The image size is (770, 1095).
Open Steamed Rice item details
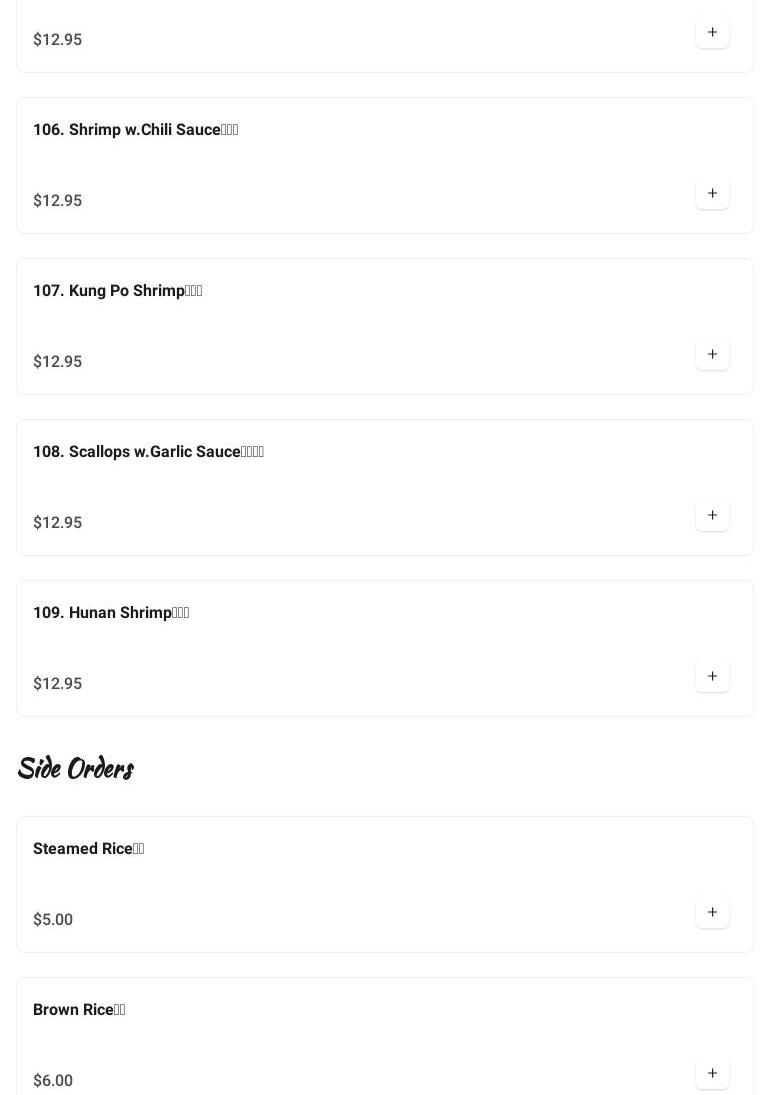tap(89, 849)
